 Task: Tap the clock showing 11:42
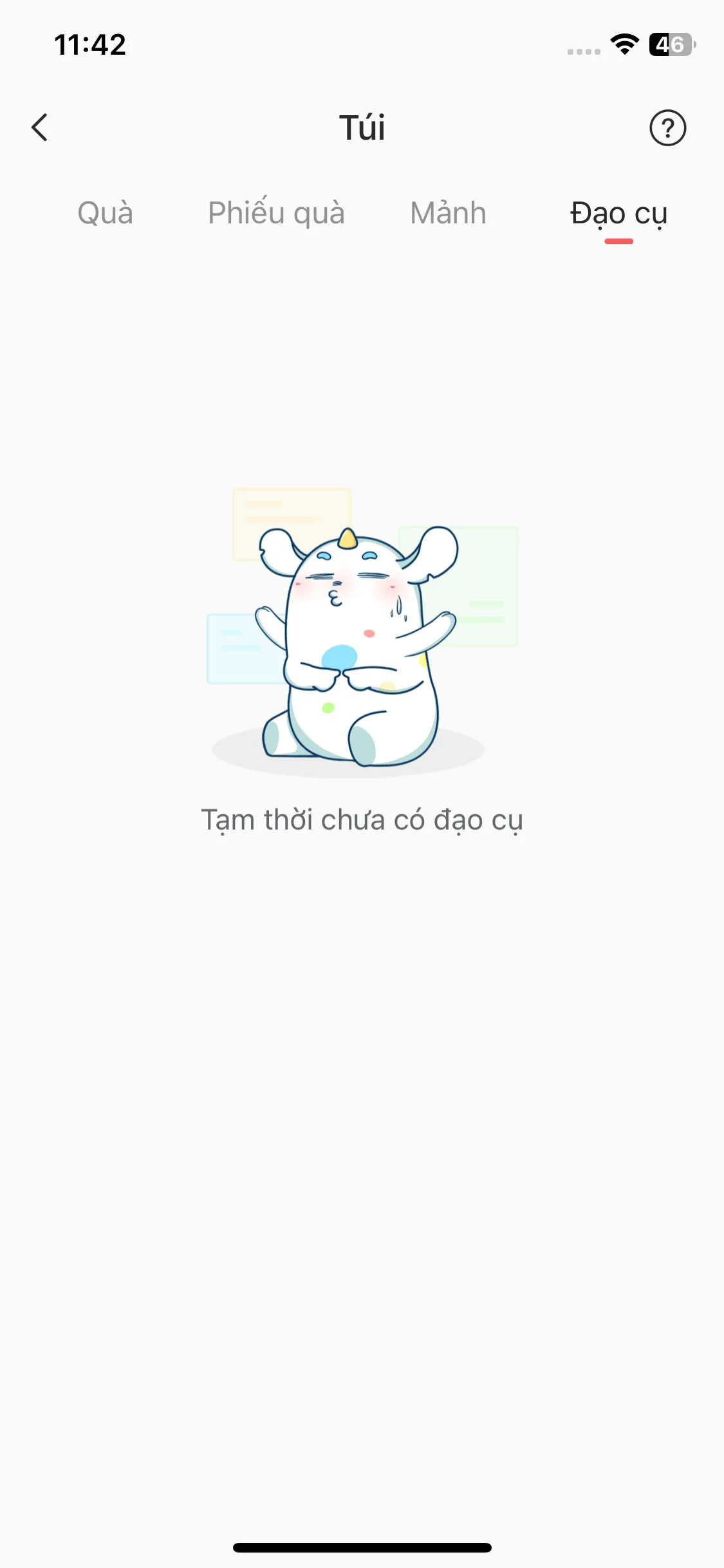pos(90,44)
